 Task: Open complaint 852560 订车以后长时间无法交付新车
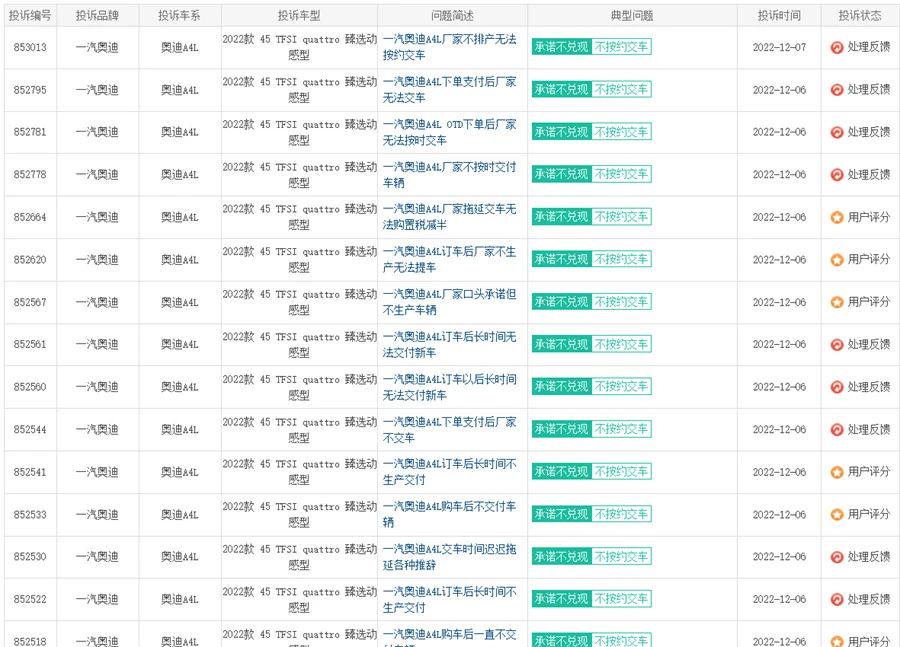click(x=449, y=379)
